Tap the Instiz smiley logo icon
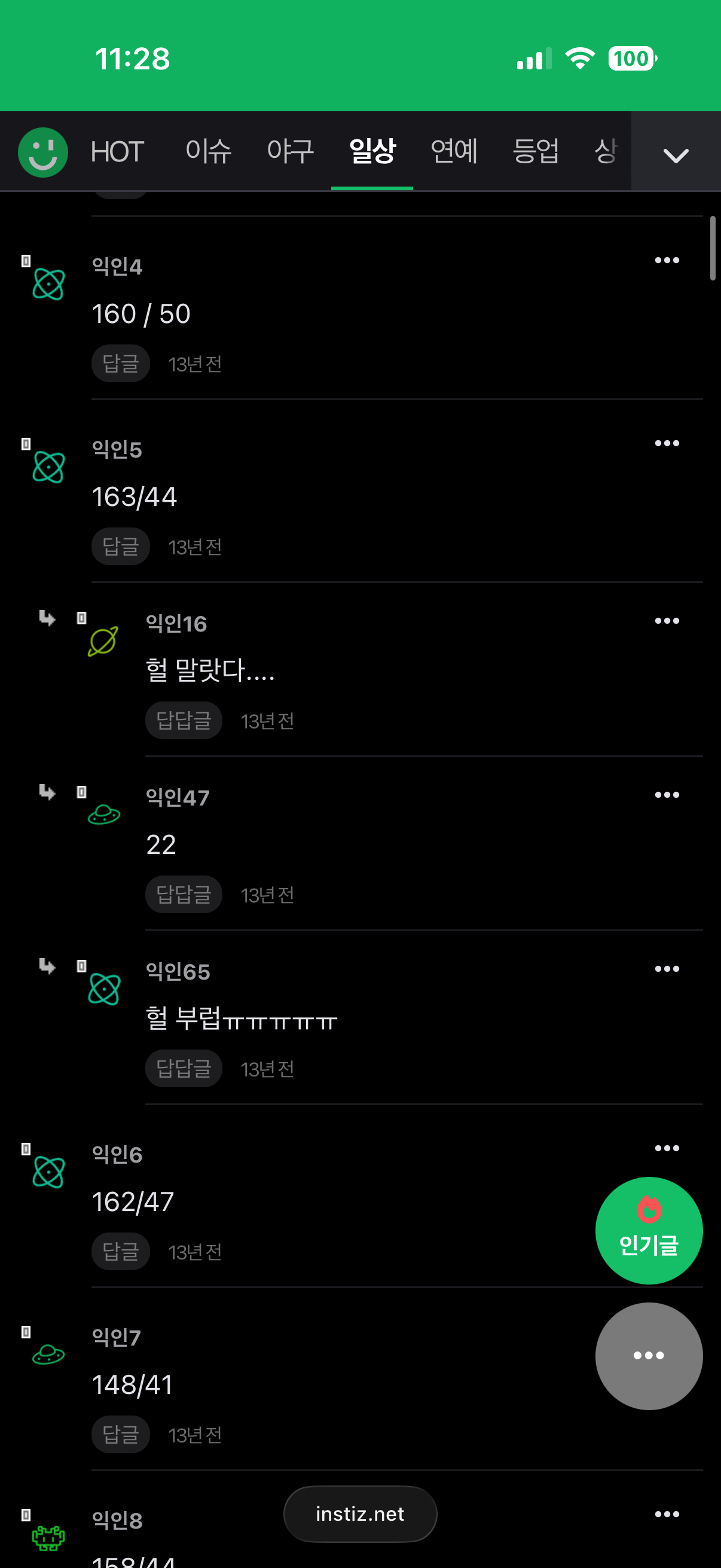The height and width of the screenshot is (1568, 721). tap(41, 151)
